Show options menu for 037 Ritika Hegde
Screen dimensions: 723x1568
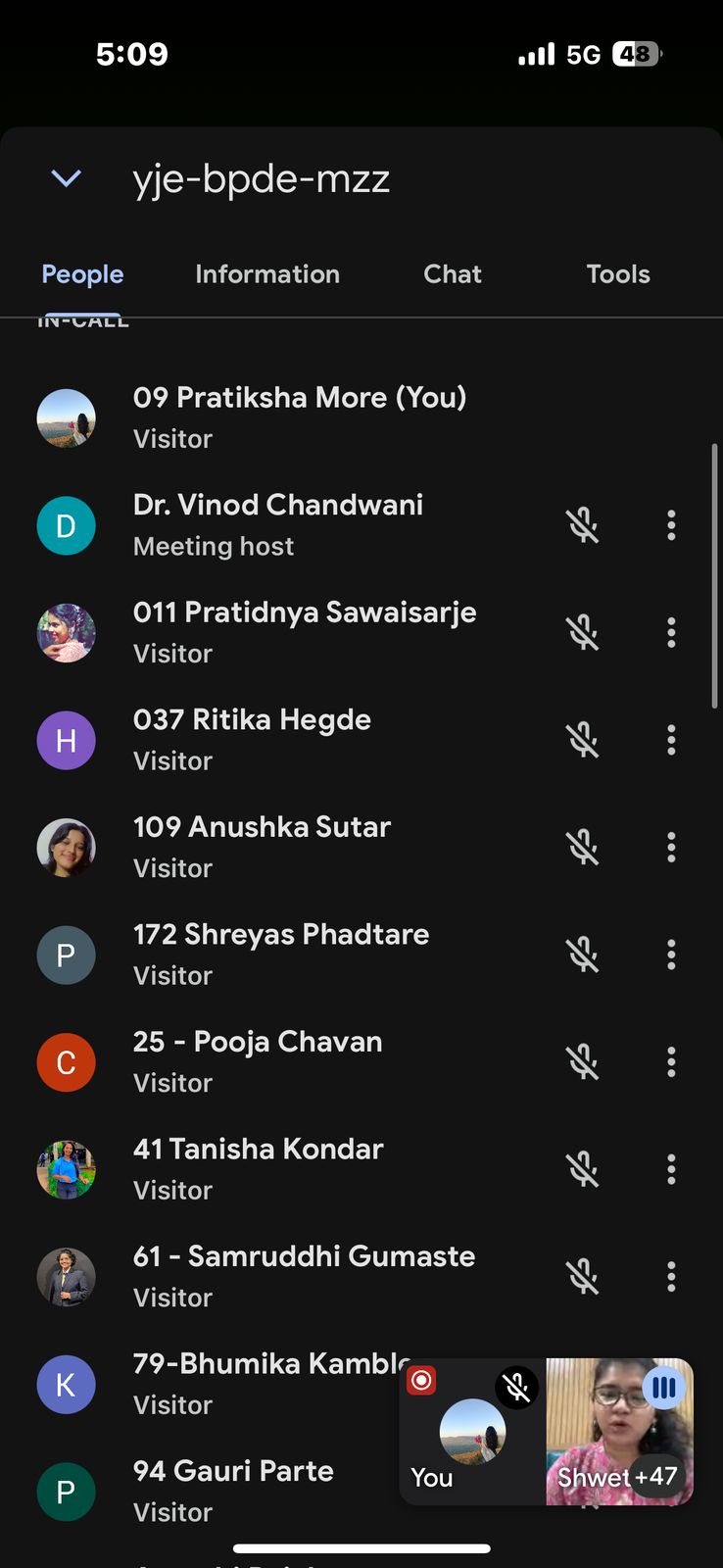click(x=671, y=741)
